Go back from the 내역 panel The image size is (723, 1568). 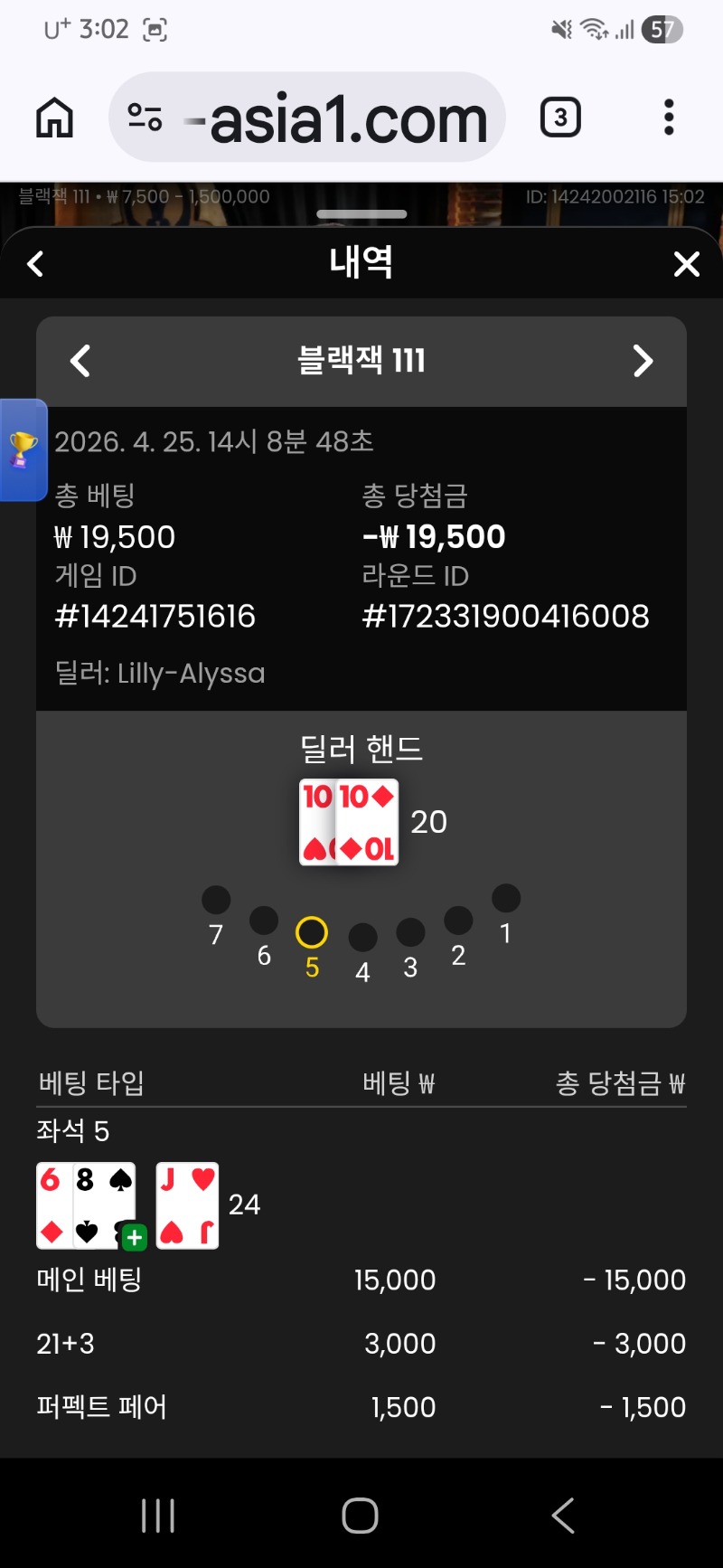[36, 264]
